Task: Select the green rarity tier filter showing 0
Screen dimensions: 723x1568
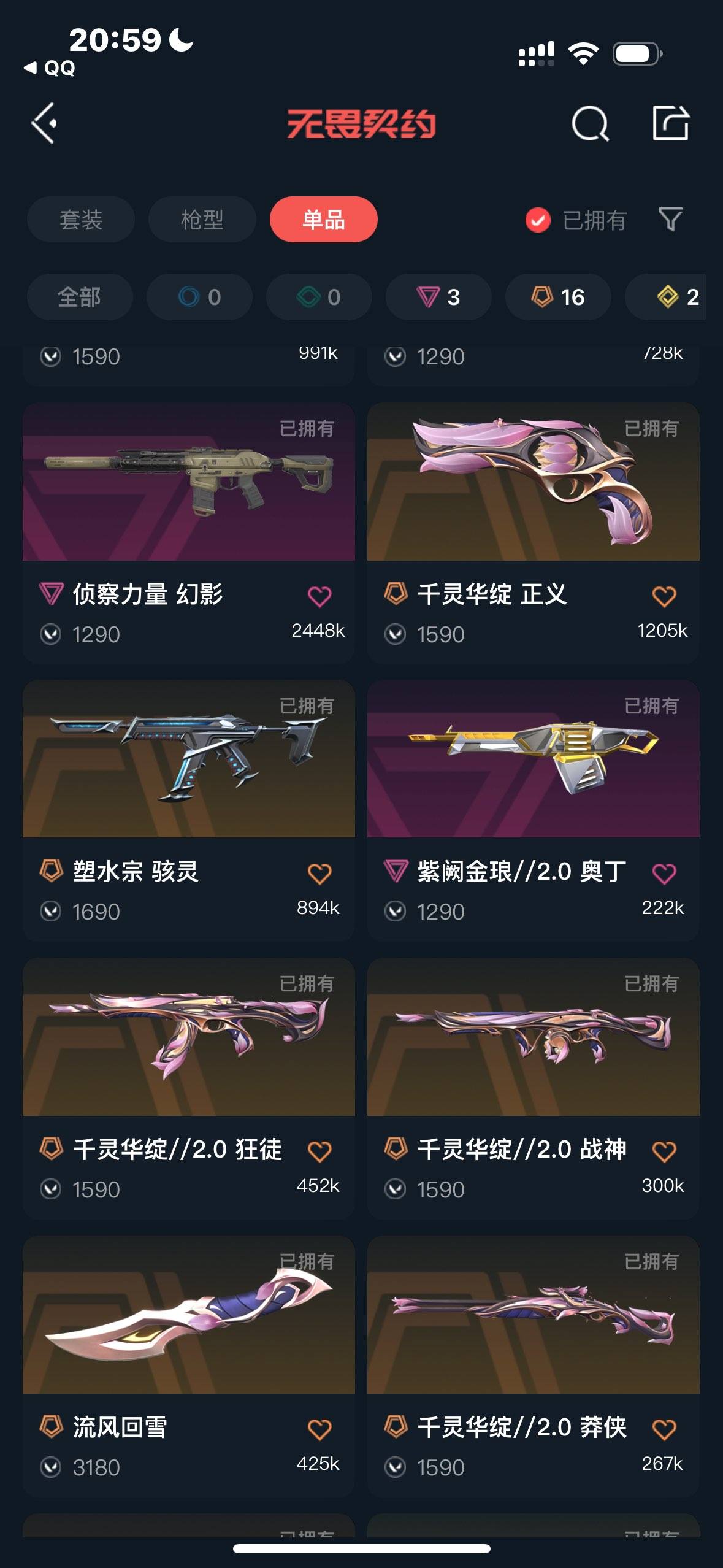Action: pyautogui.click(x=319, y=297)
